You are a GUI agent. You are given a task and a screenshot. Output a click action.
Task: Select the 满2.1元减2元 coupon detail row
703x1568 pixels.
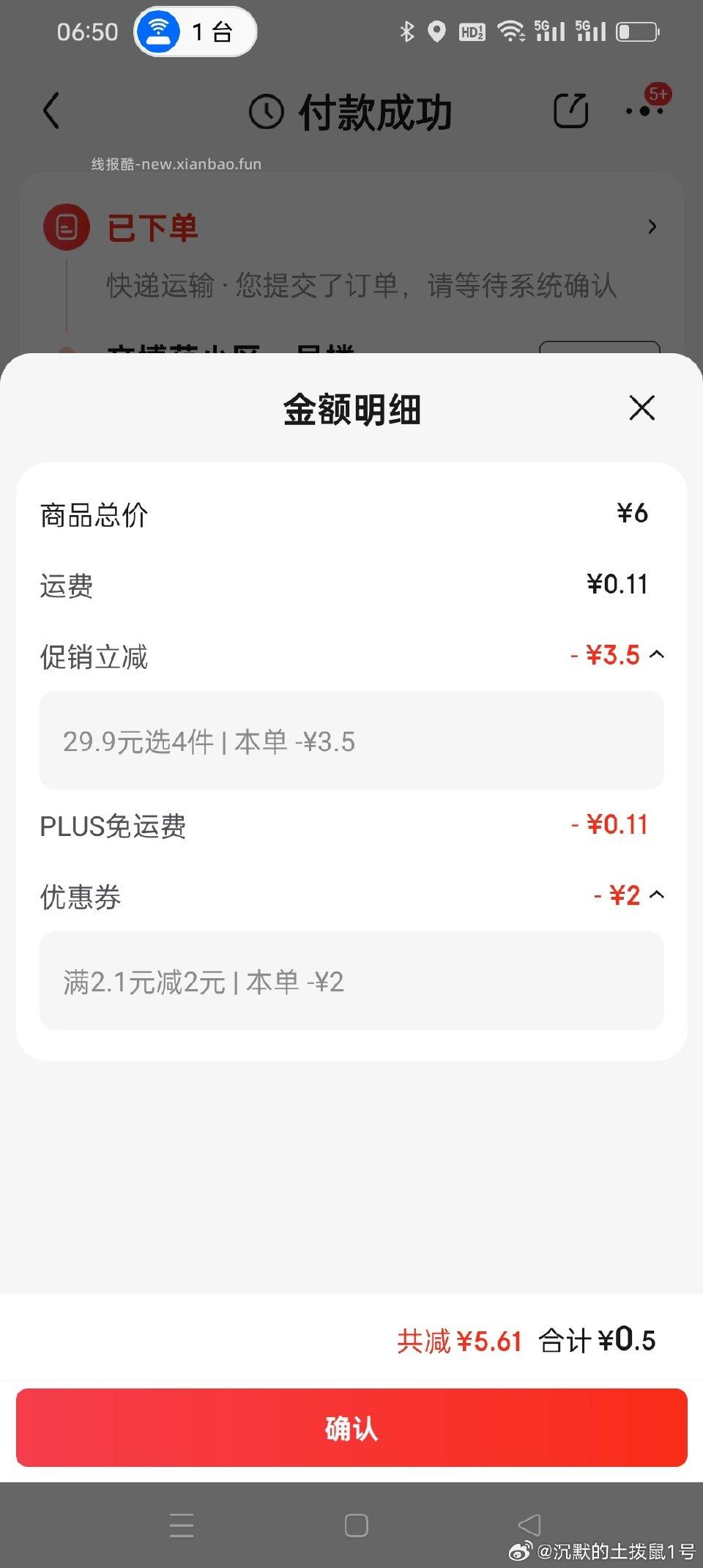coord(351,982)
